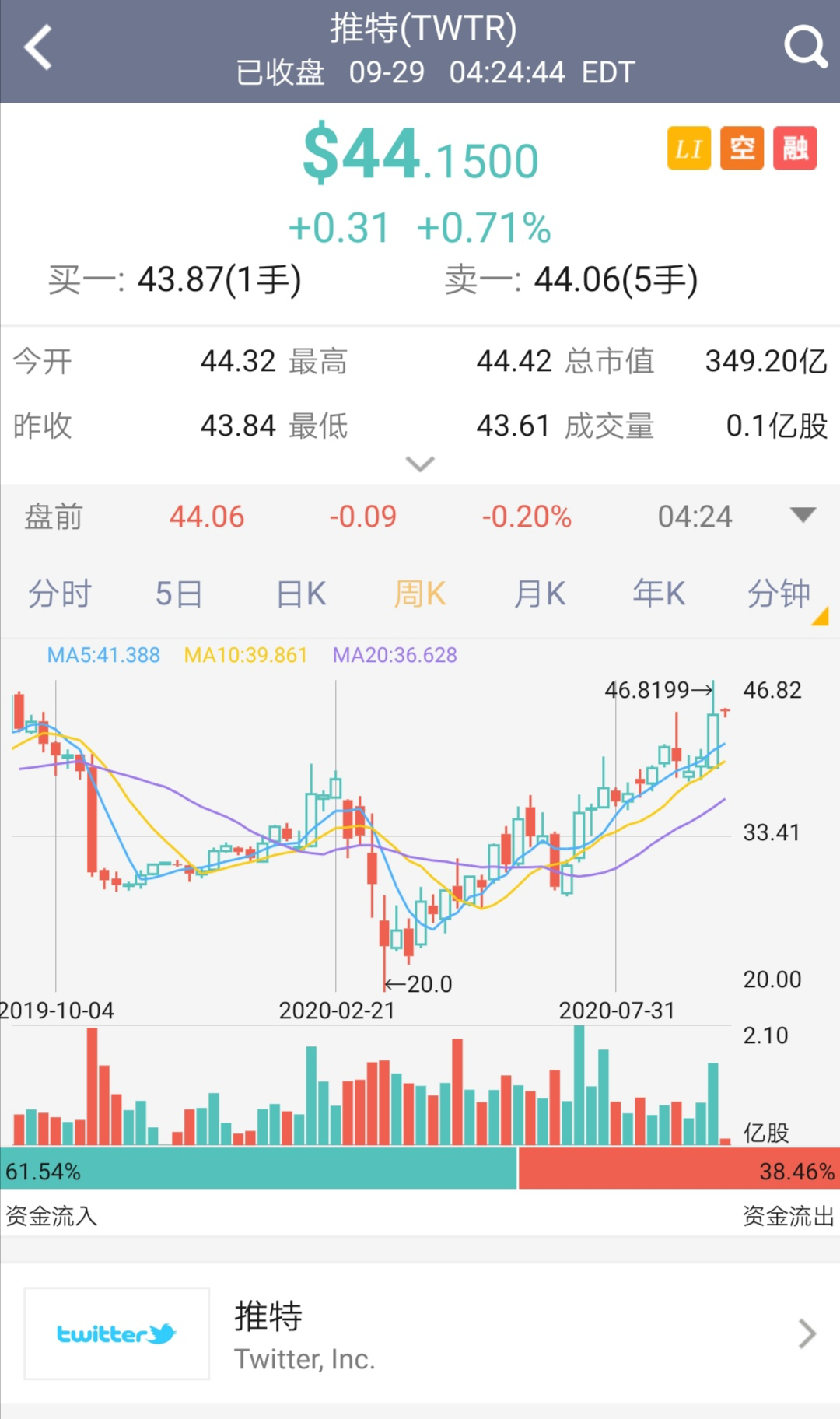Open the Twitter, Inc. company profile row
This screenshot has width=840, height=1419.
[420, 1333]
